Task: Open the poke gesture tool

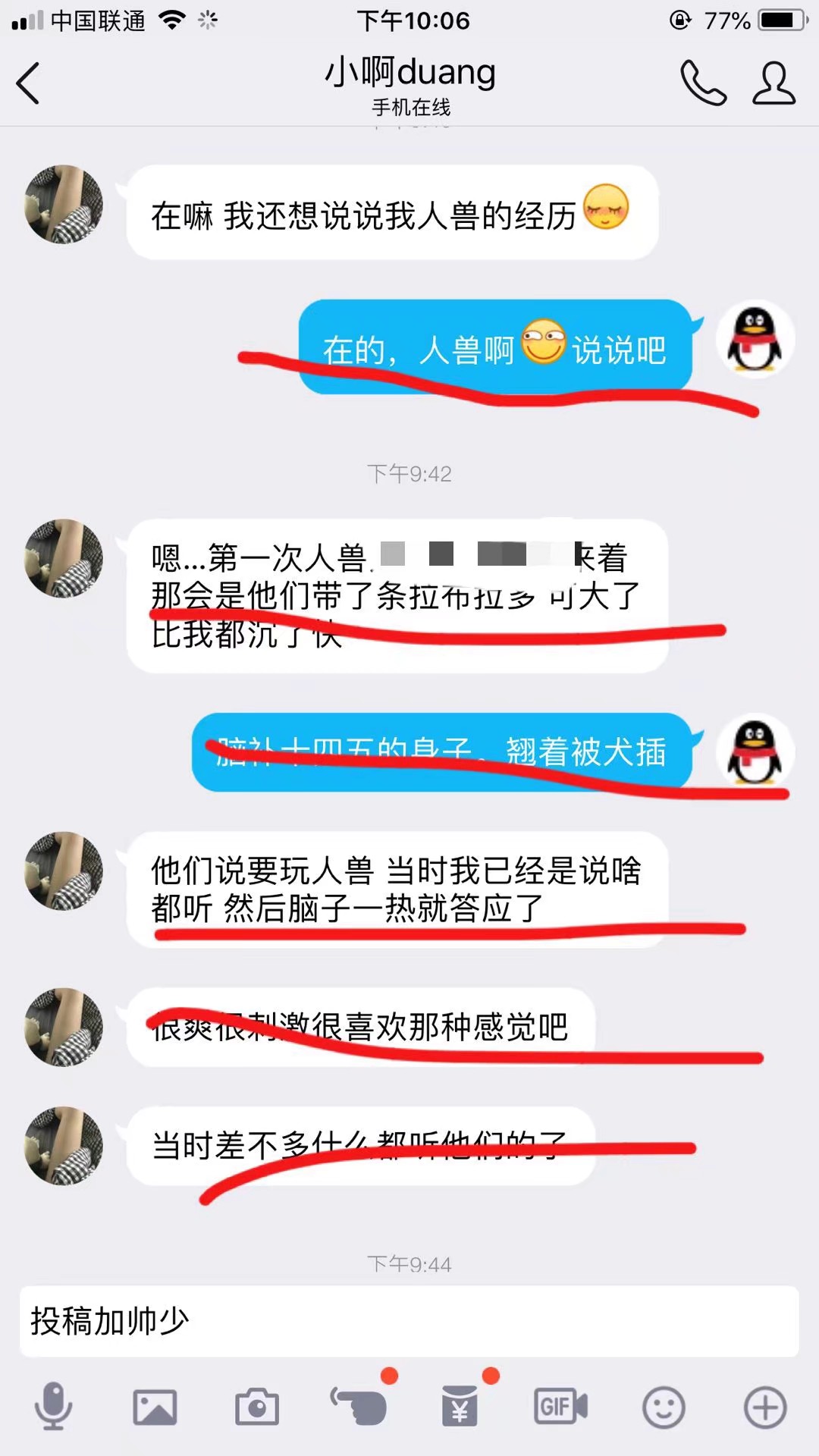Action: click(x=359, y=1407)
